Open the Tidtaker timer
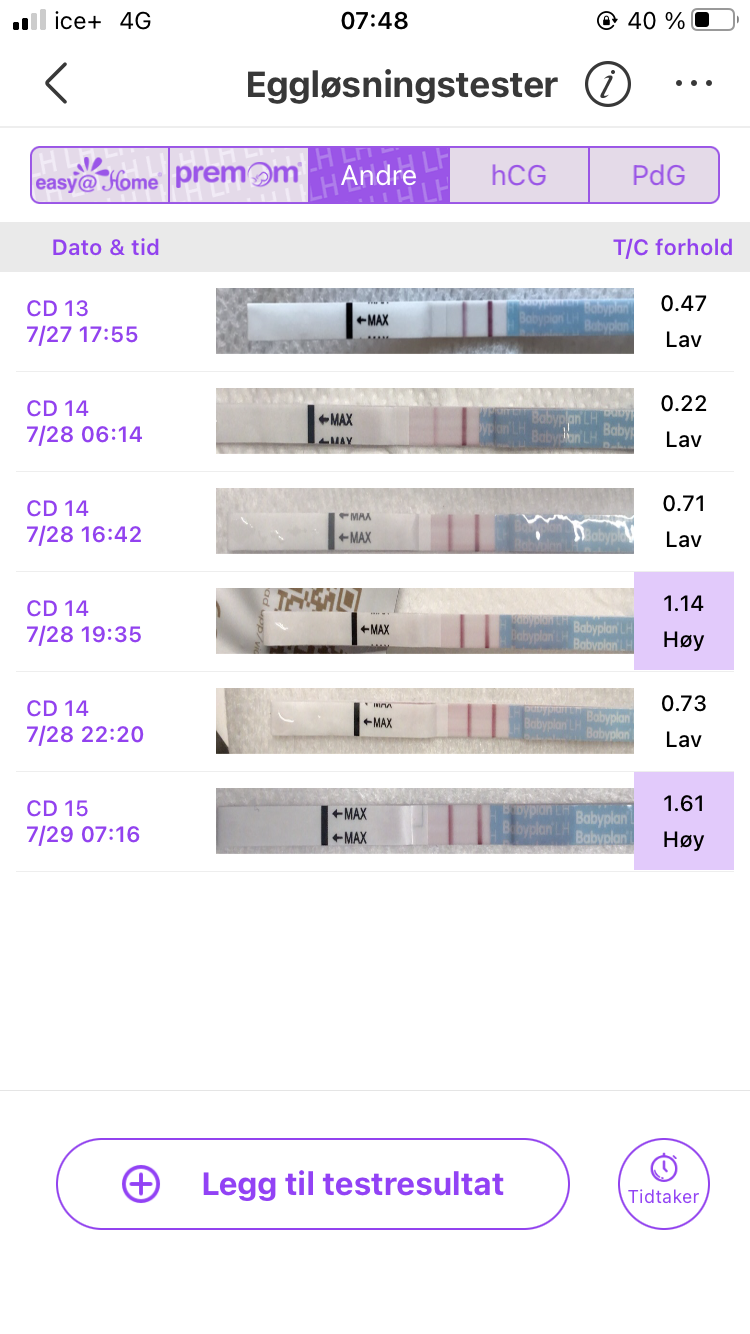The width and height of the screenshot is (750, 1334). point(664,1184)
